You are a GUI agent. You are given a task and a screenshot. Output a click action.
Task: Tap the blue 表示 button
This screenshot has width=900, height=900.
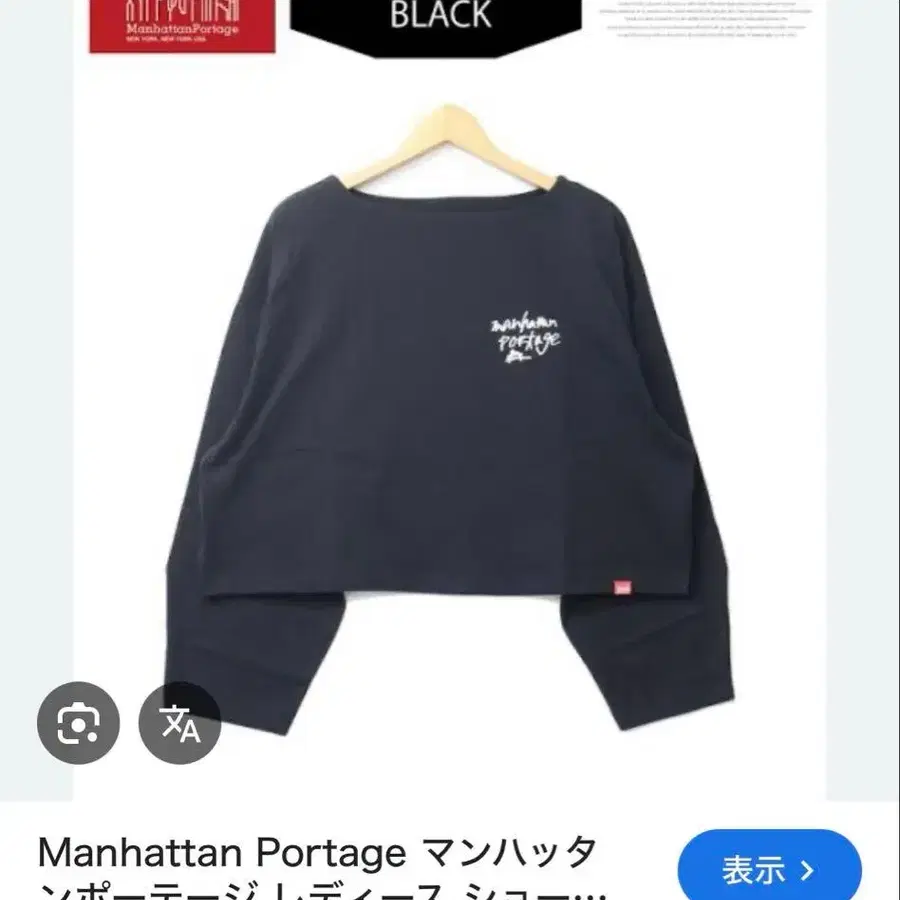pos(769,867)
